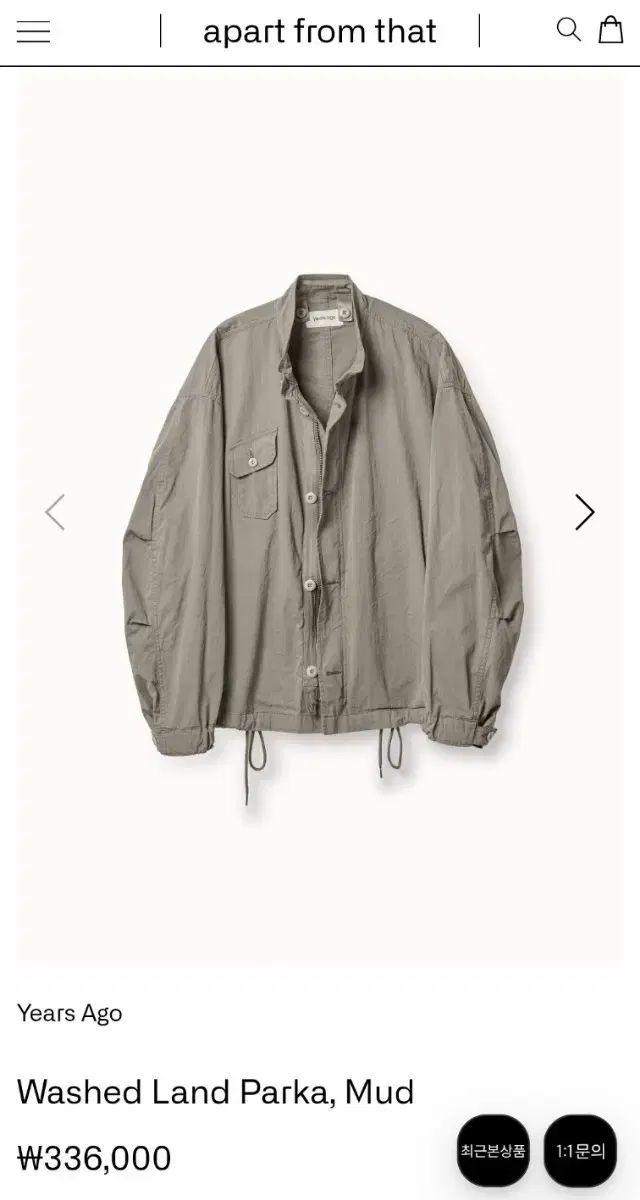Show the previous product photo
The width and height of the screenshot is (640, 1200).
pyautogui.click(x=55, y=512)
